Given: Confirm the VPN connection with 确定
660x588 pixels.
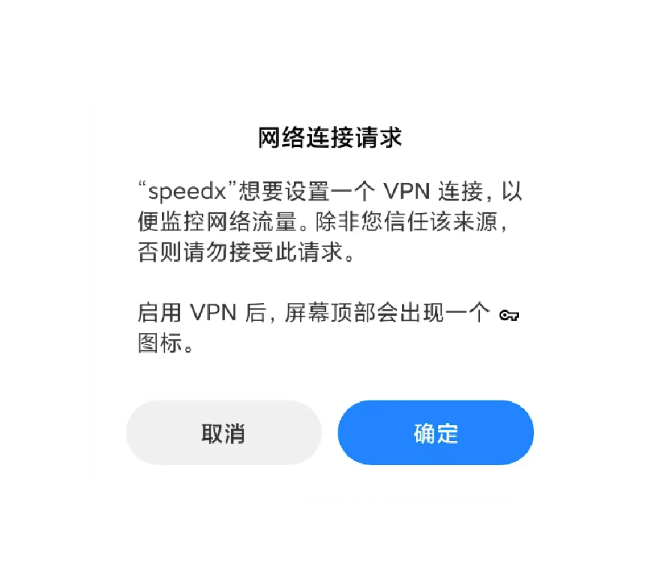Looking at the screenshot, I should point(436,433).
